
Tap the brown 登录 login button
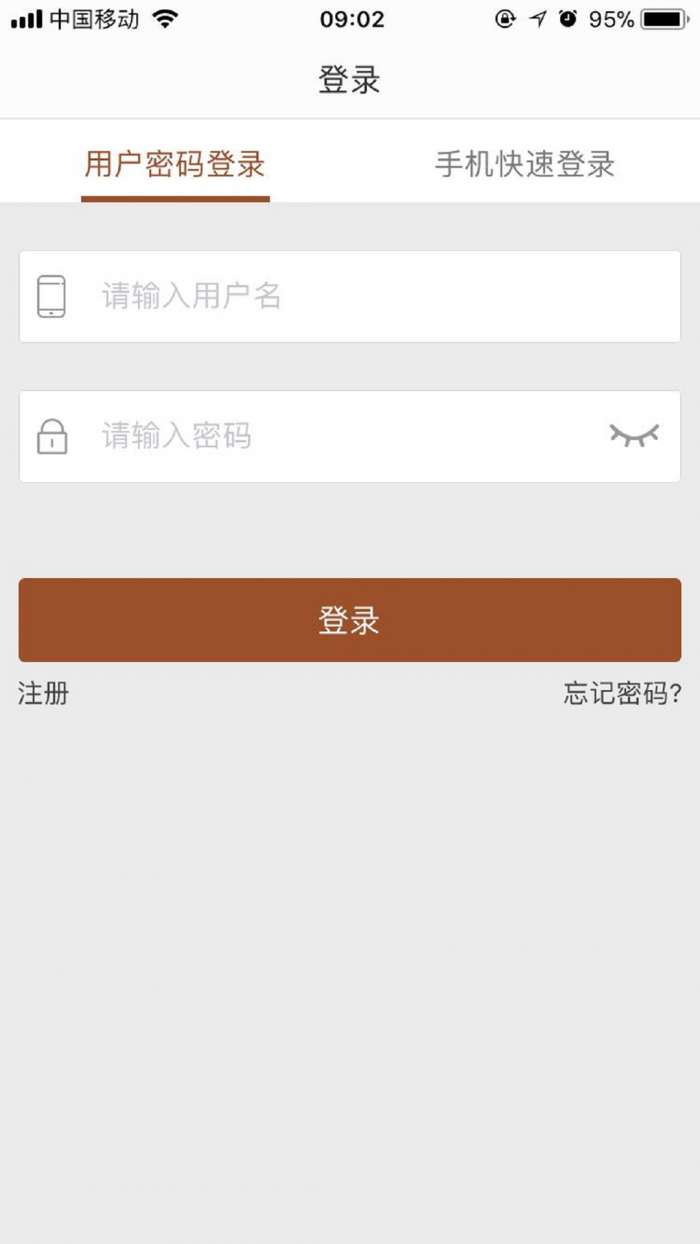350,620
